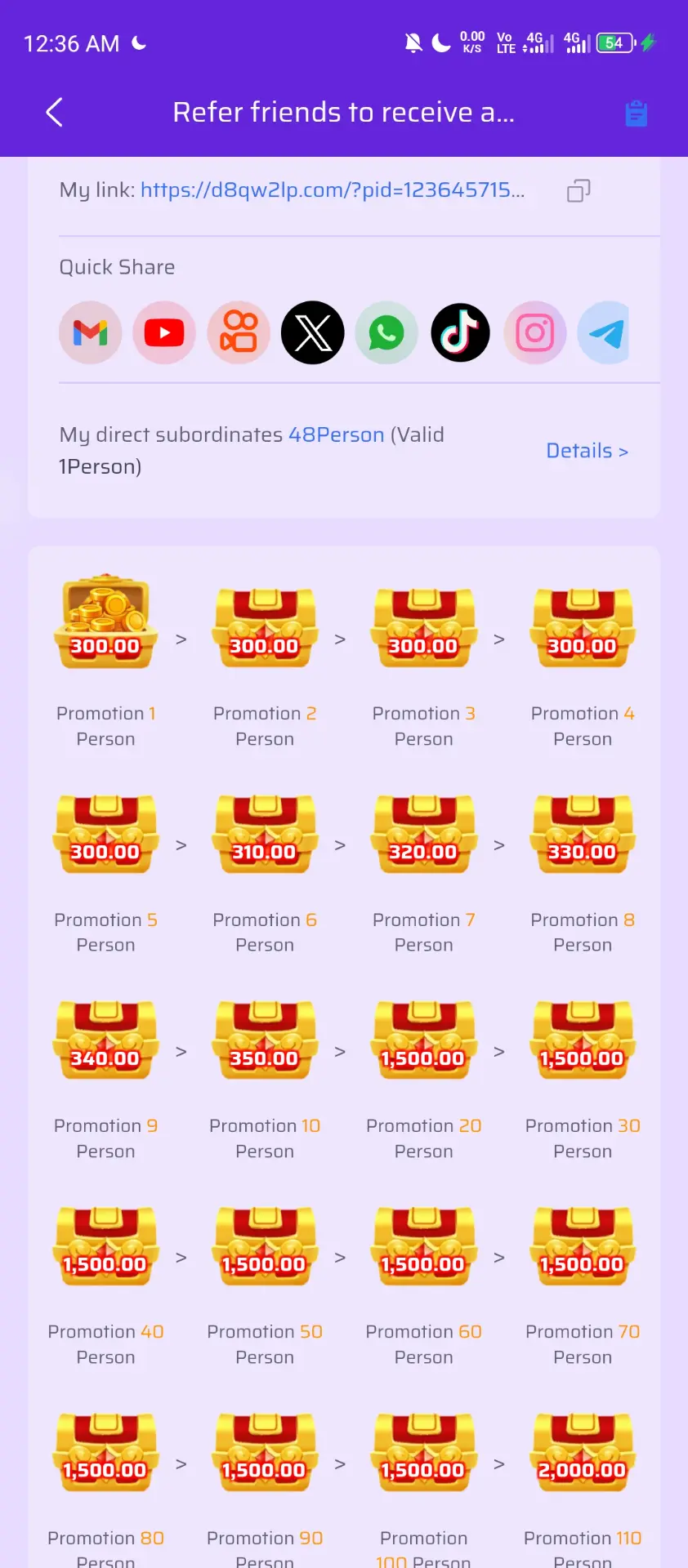This screenshot has height=1568, width=688.
Task: Share via YouTube
Action: click(x=164, y=332)
